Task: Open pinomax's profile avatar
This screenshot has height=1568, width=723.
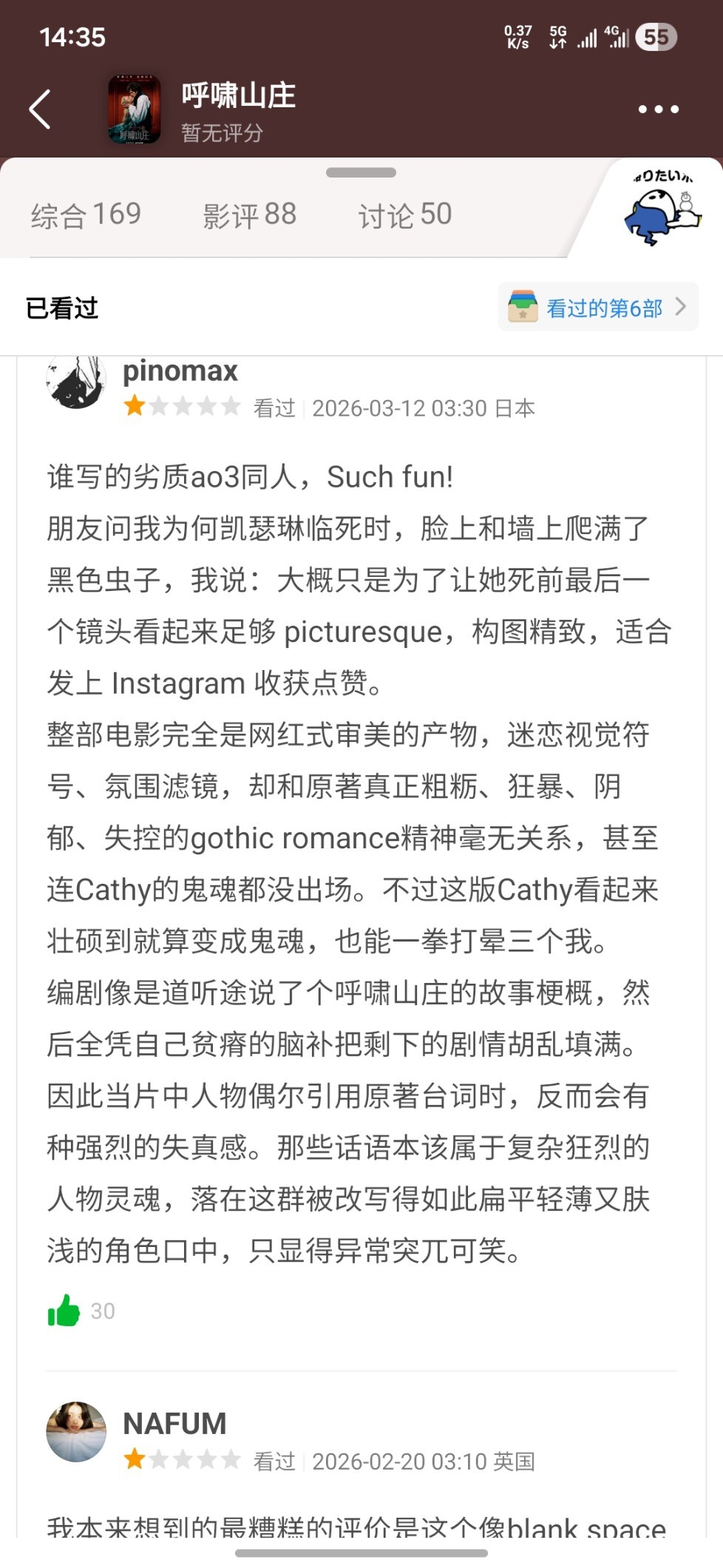Action: 76,382
